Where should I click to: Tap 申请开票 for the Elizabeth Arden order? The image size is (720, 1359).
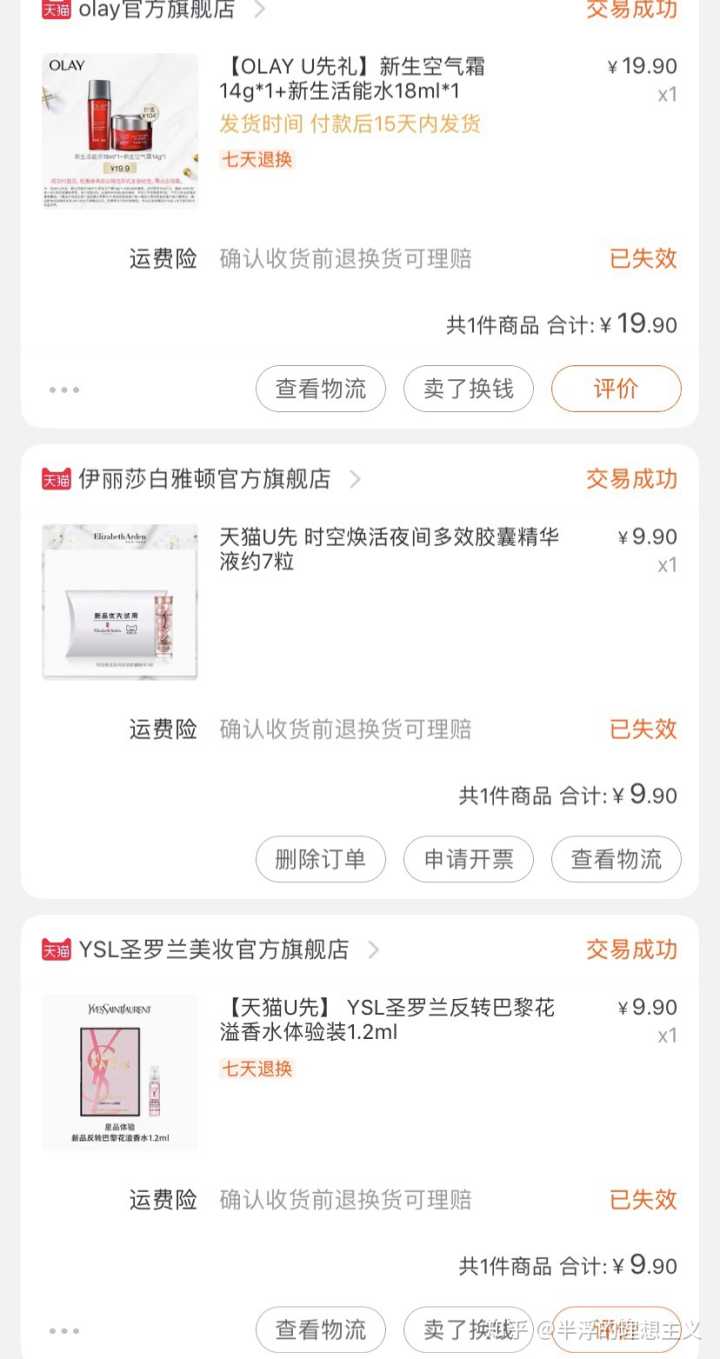pyautogui.click(x=468, y=859)
